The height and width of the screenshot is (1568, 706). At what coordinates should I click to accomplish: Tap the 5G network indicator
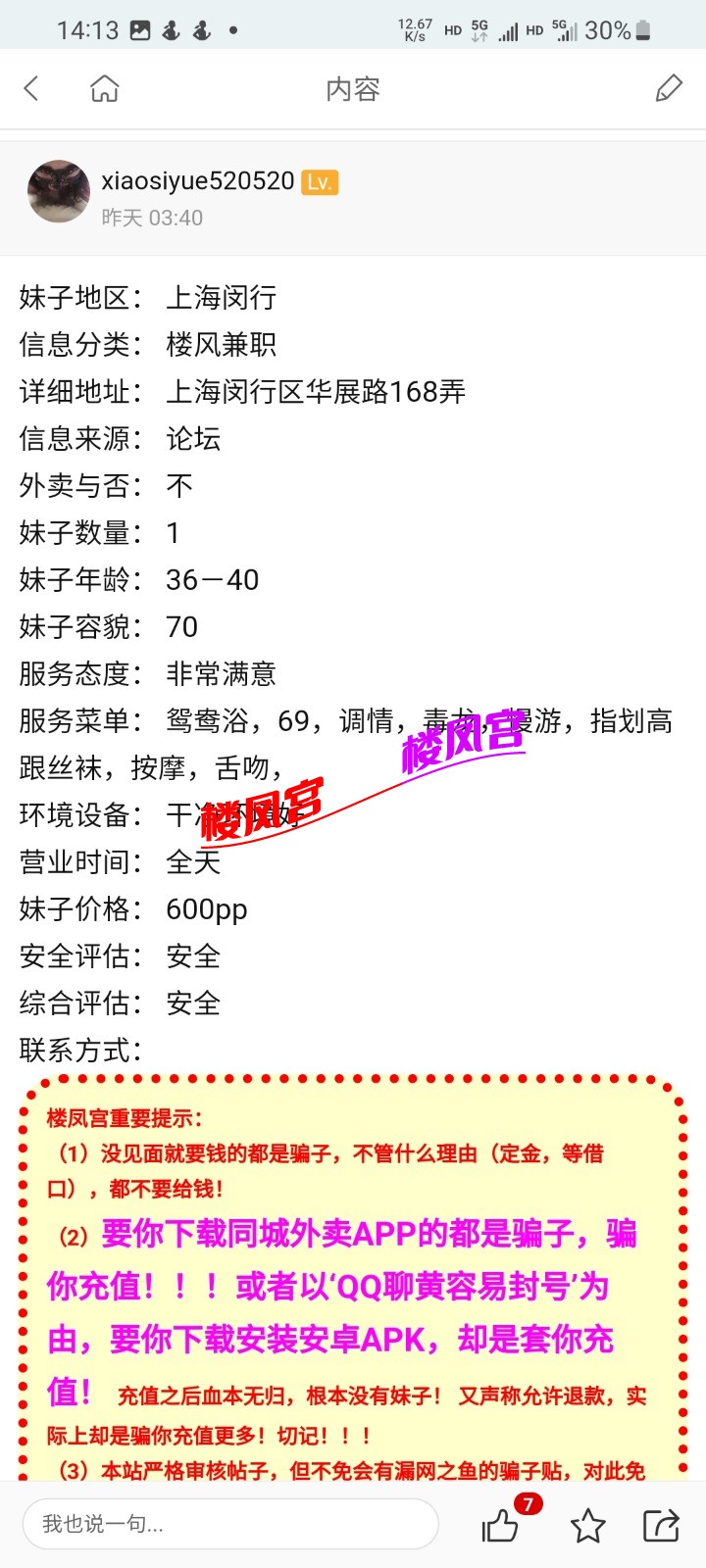[482, 29]
